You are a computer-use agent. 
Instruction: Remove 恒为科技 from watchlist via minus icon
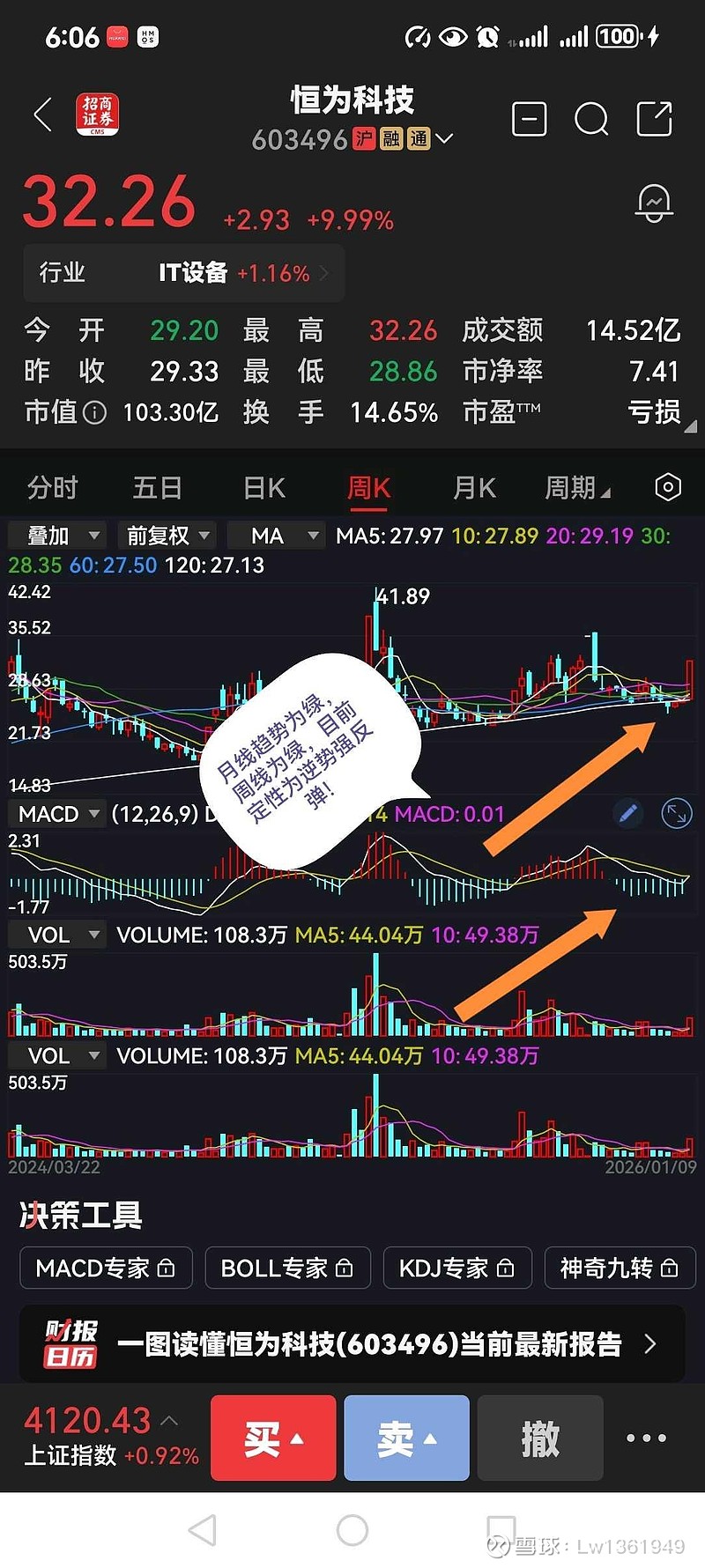529,119
